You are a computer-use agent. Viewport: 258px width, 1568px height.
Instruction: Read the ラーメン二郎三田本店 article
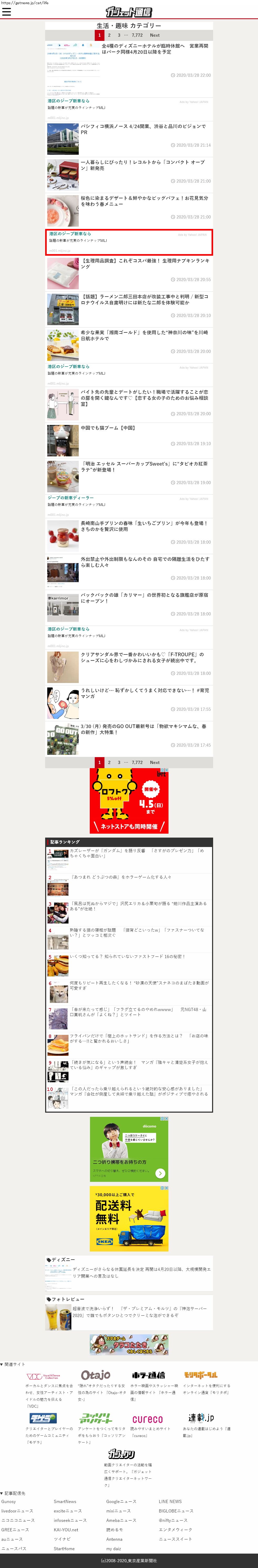[x=144, y=299]
